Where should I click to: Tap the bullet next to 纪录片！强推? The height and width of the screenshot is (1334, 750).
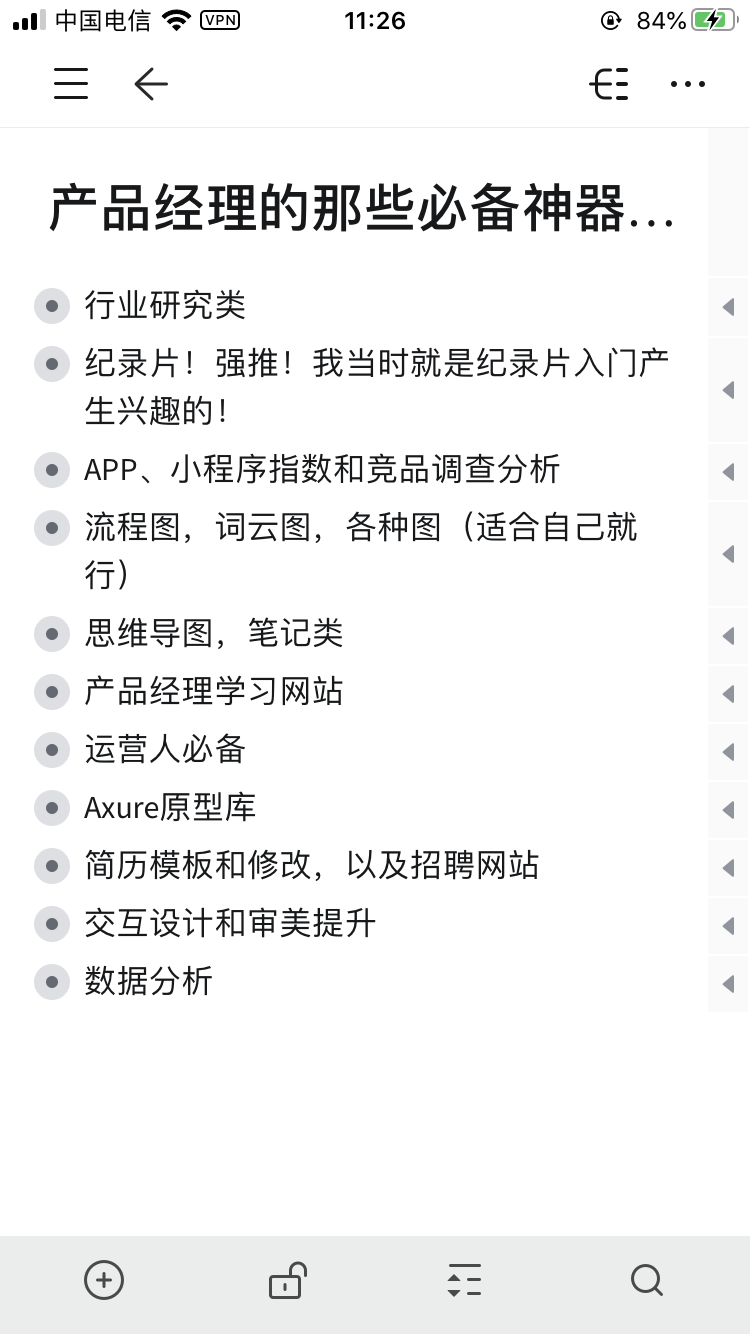pyautogui.click(x=52, y=363)
